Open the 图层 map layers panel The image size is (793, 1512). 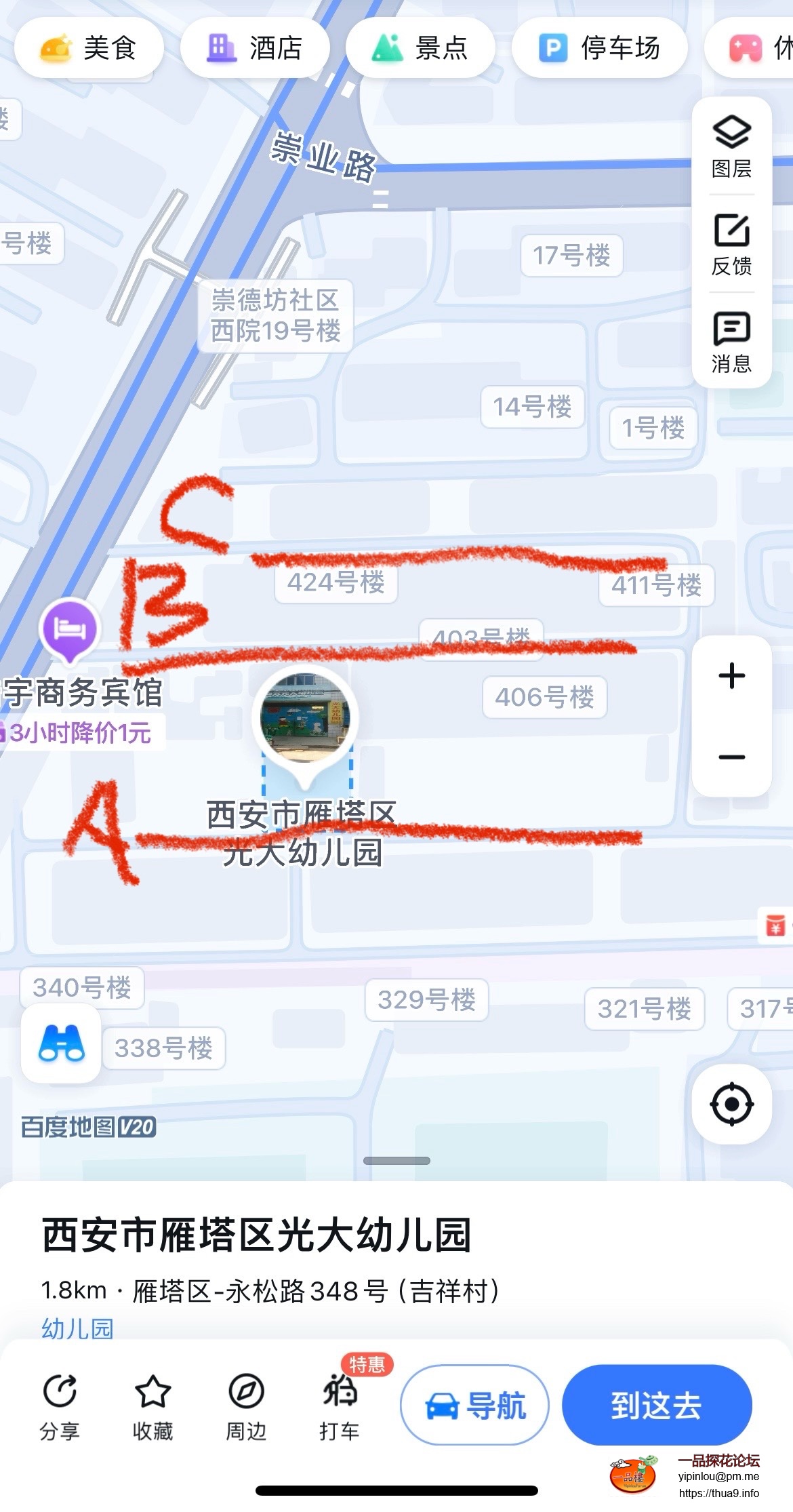(x=731, y=146)
